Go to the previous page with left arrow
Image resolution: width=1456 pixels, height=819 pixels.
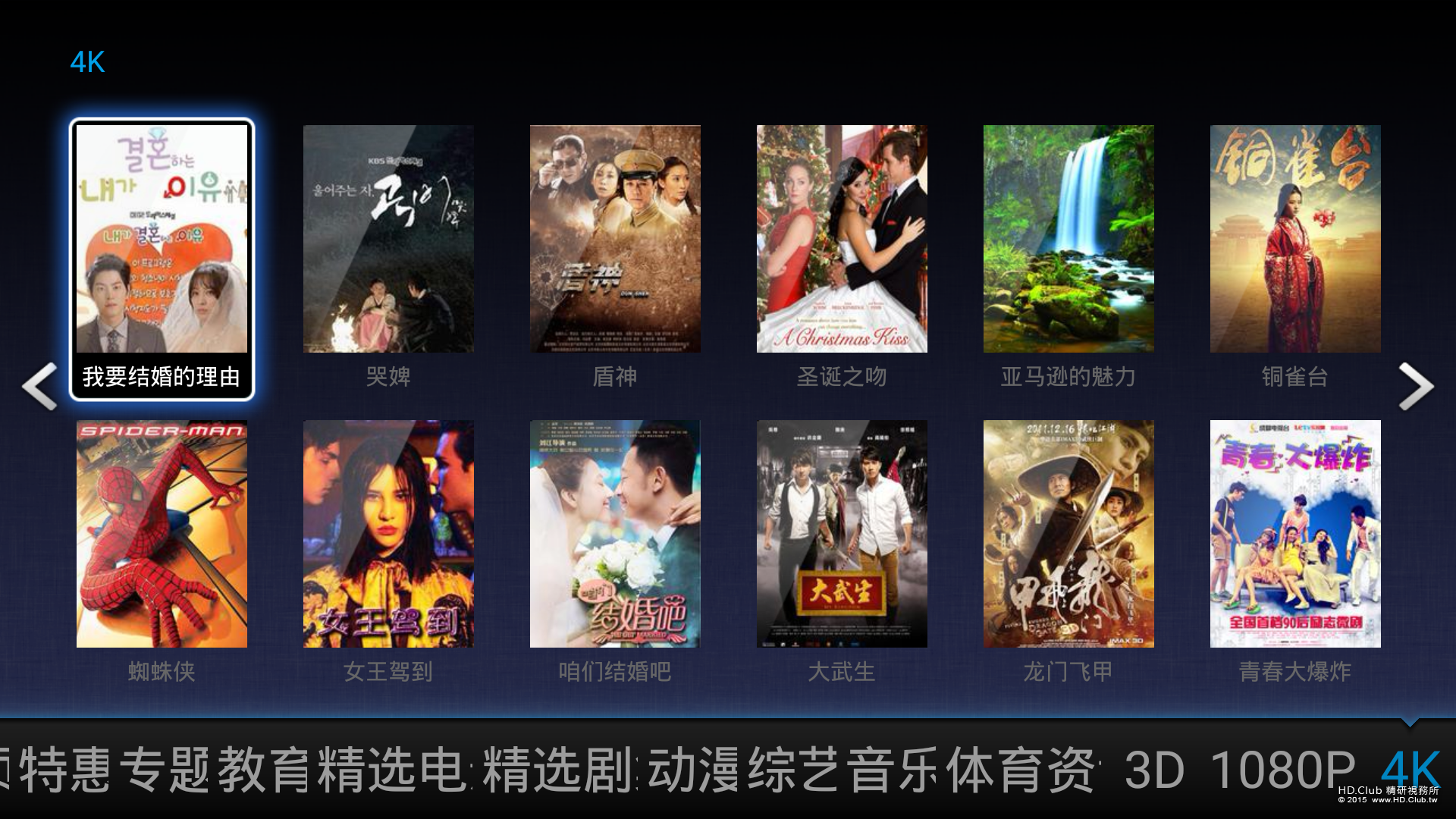(x=39, y=386)
